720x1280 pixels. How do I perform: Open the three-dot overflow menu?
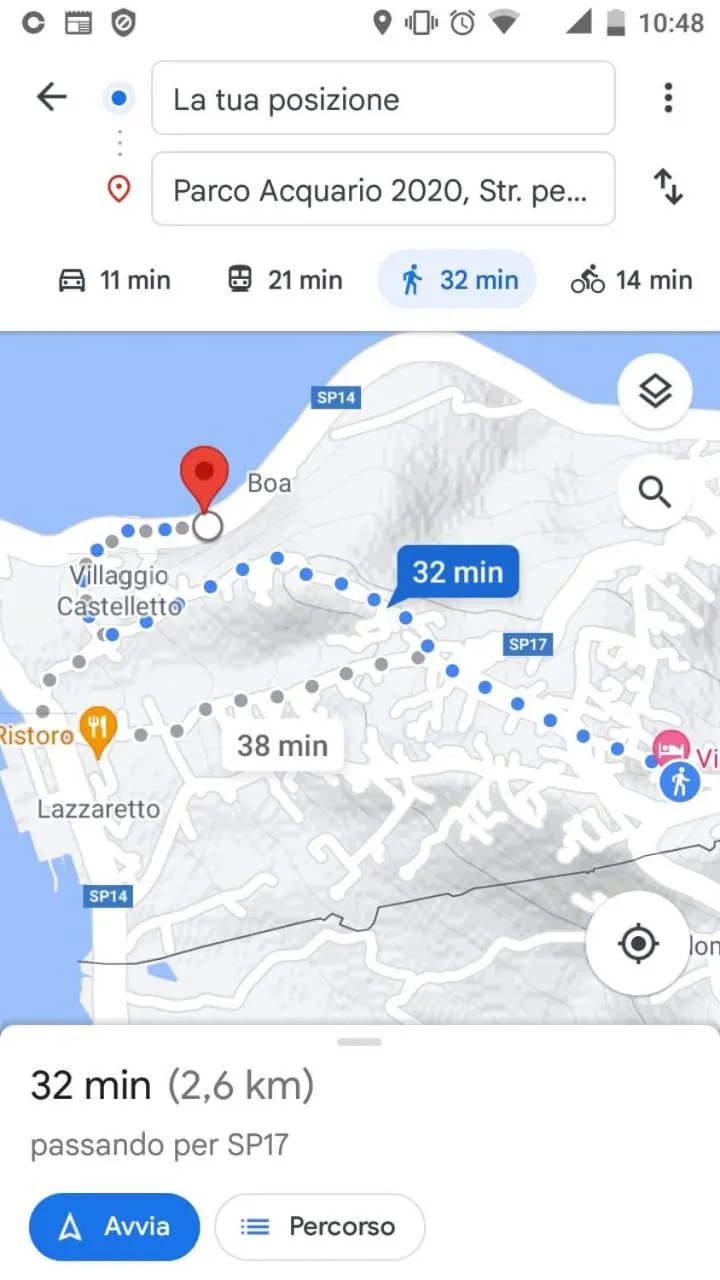[667, 97]
